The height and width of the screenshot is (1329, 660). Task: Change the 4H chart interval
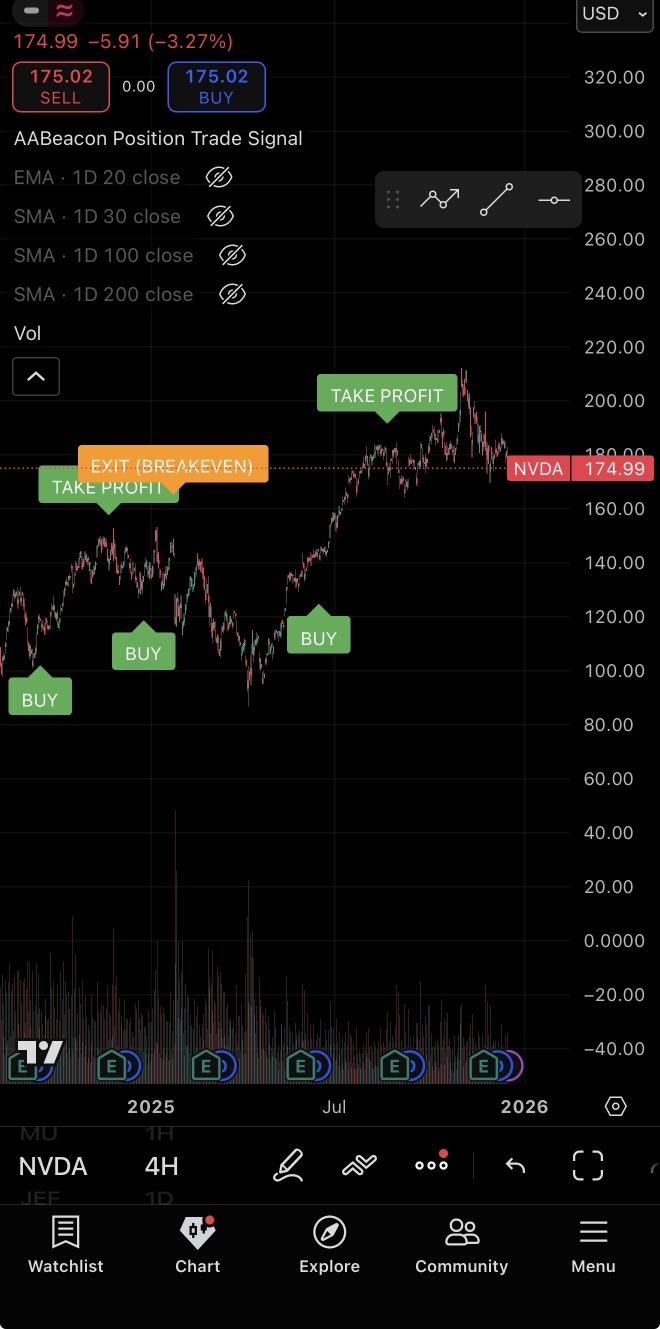[161, 1167]
